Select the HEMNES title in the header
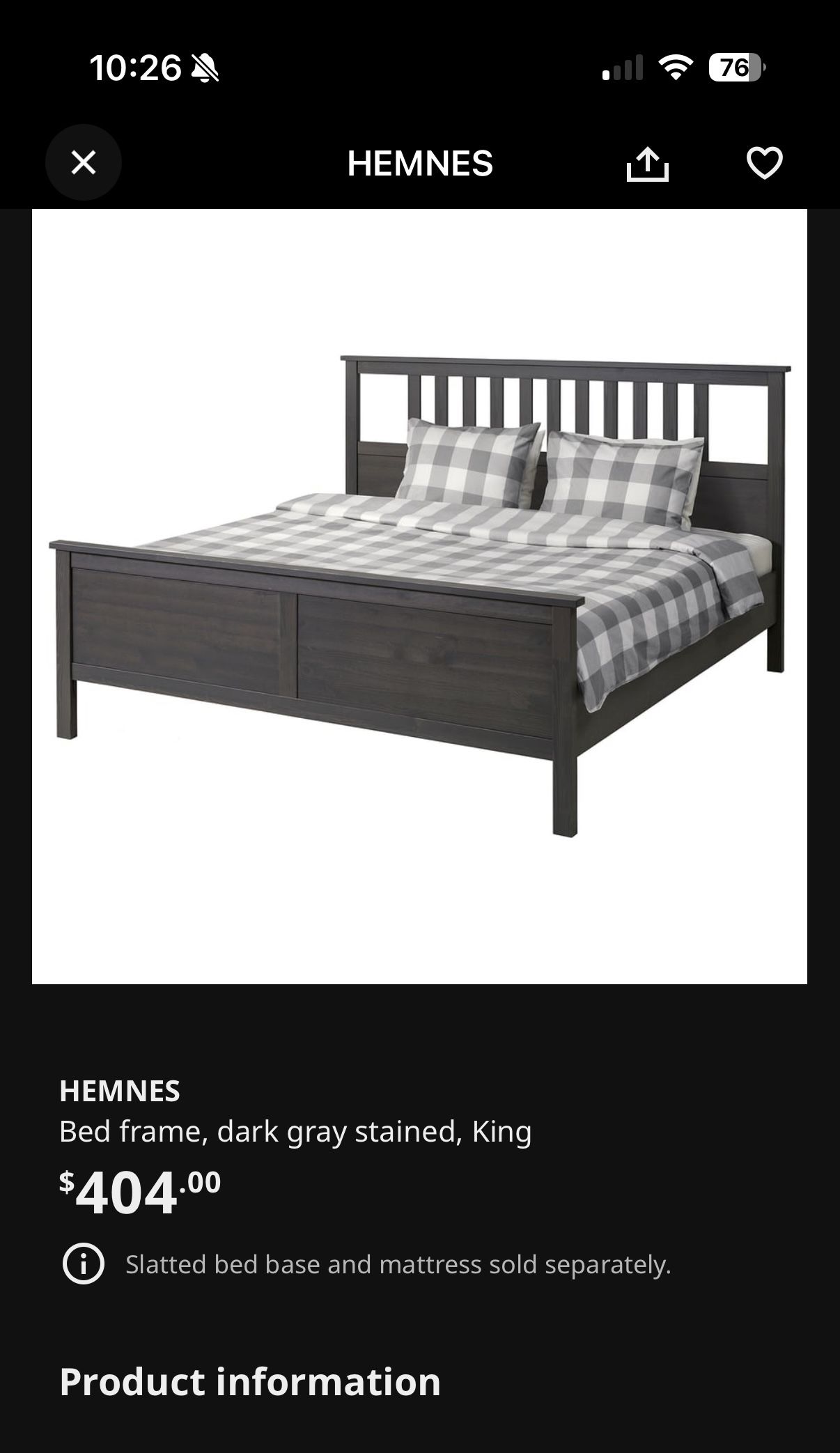The width and height of the screenshot is (840, 1453). 420,162
